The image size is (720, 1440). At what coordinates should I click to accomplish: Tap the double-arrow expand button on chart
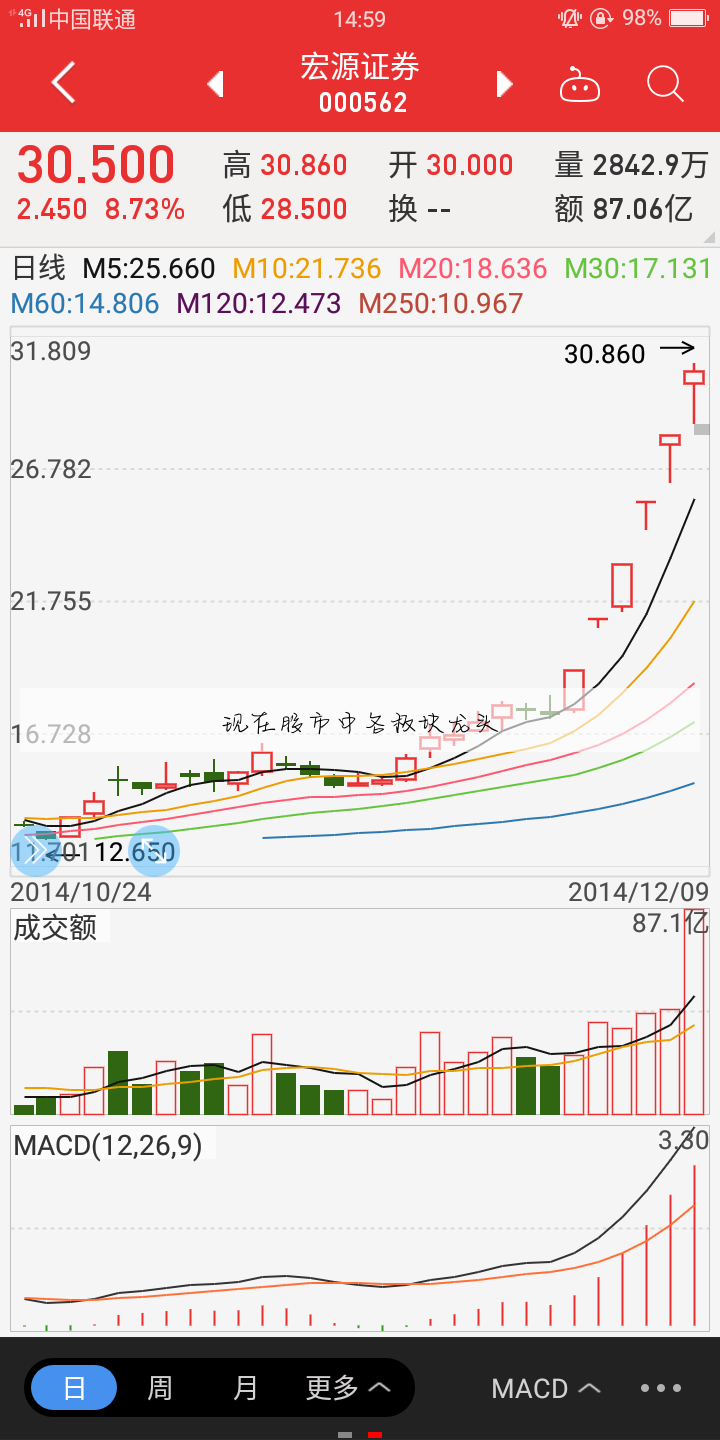pyautogui.click(x=35, y=851)
